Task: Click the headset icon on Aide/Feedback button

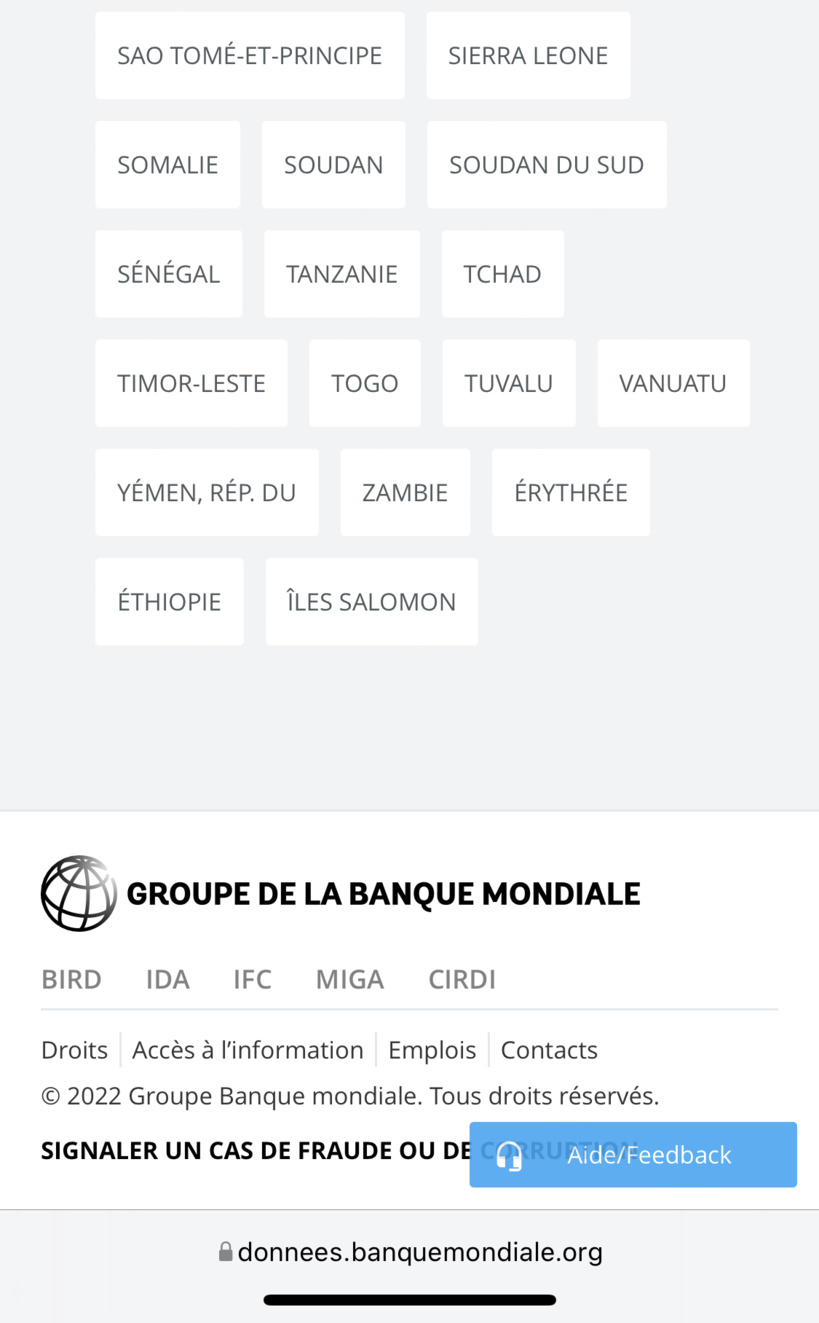Action: pyautogui.click(x=508, y=1155)
